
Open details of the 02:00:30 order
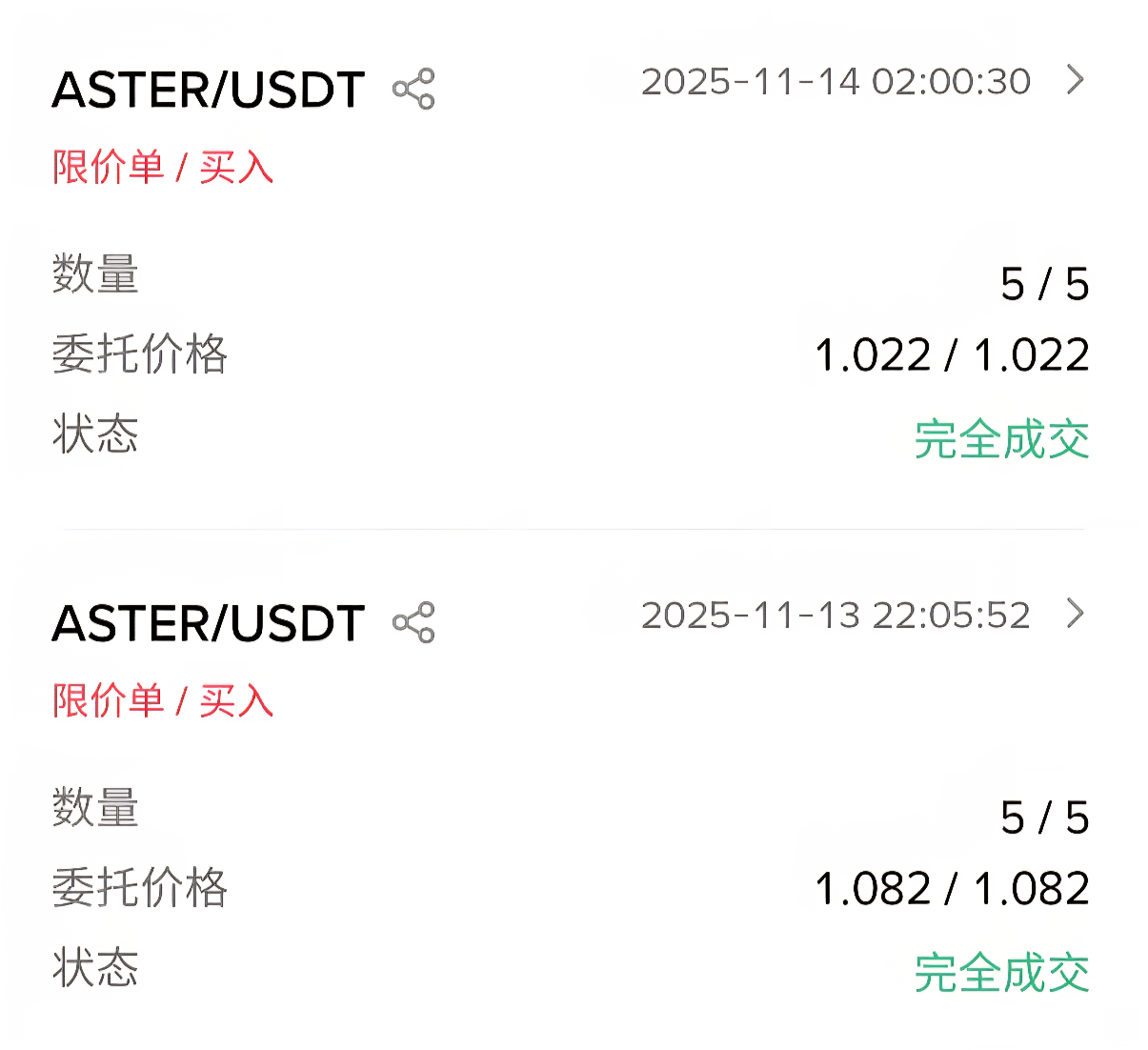1076,80
